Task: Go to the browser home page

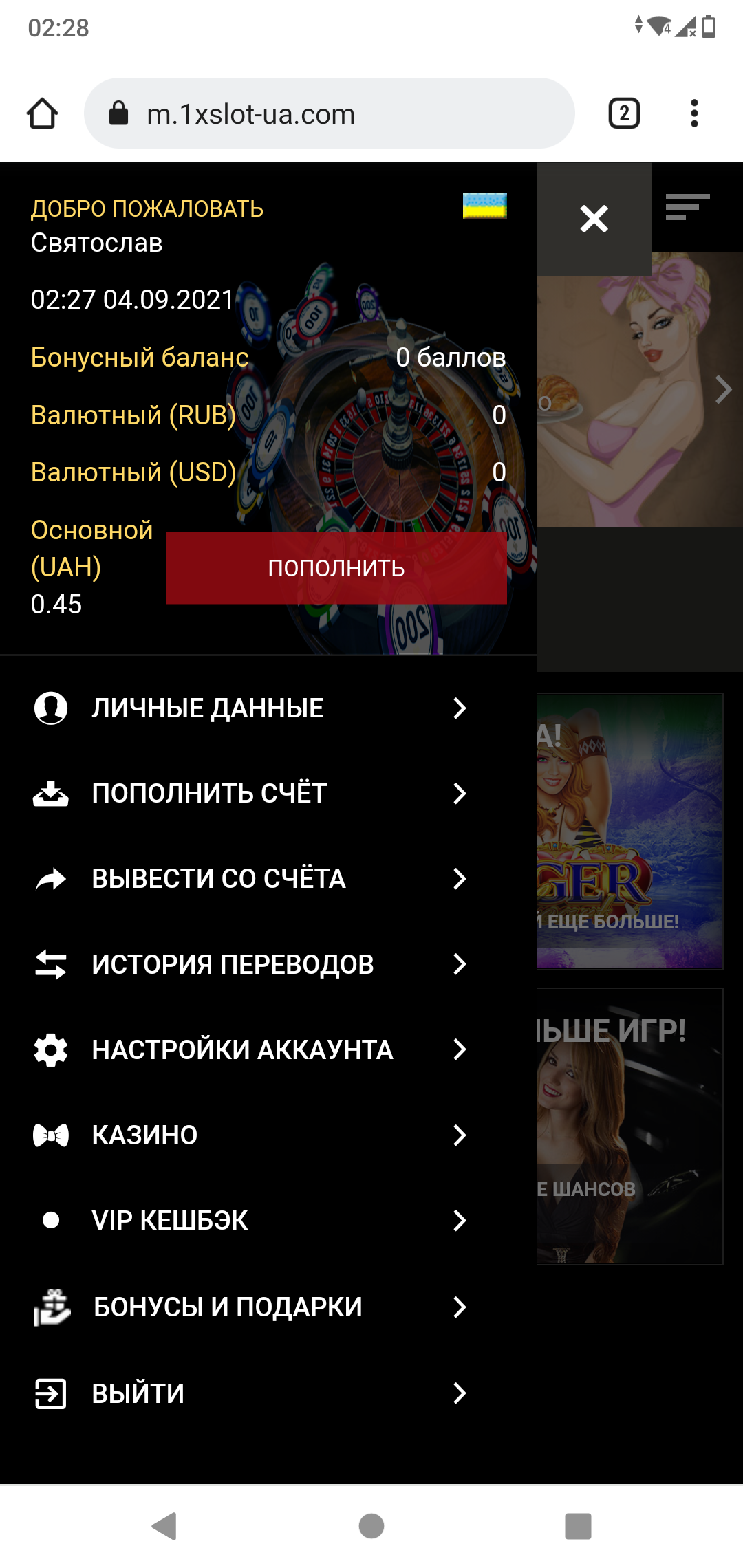Action: click(43, 113)
